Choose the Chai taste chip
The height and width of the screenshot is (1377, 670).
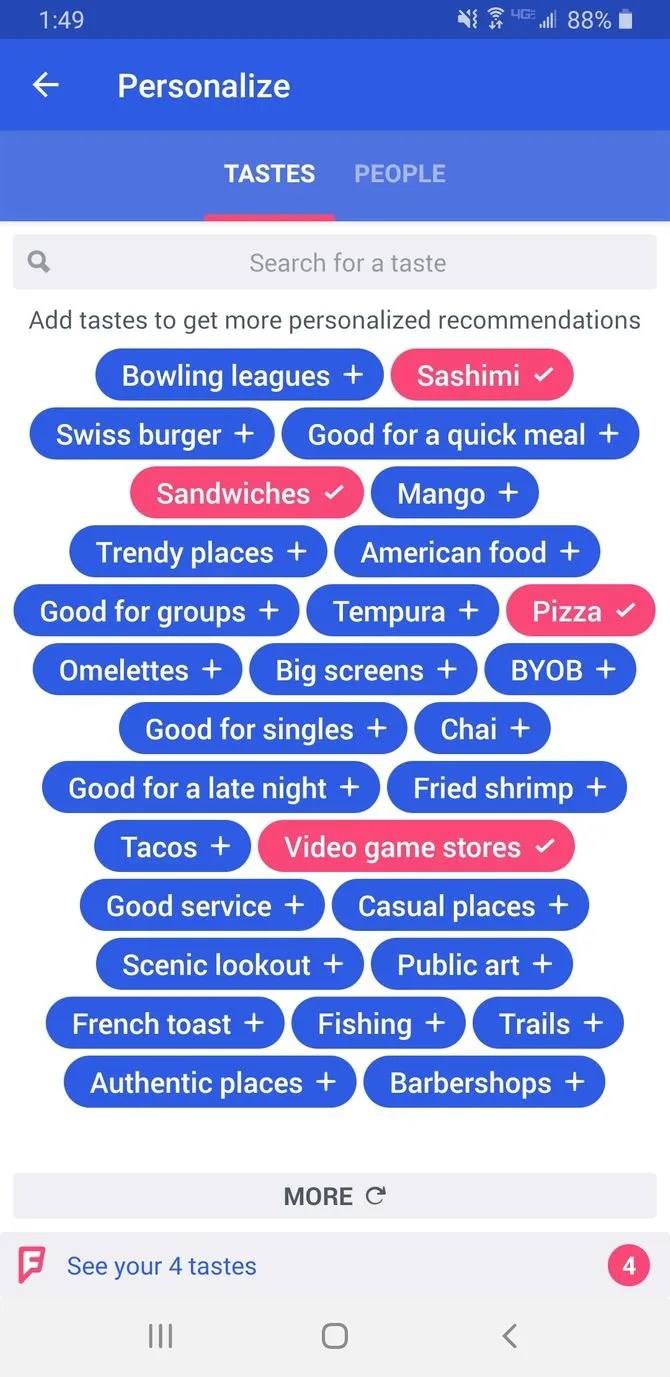pos(483,730)
